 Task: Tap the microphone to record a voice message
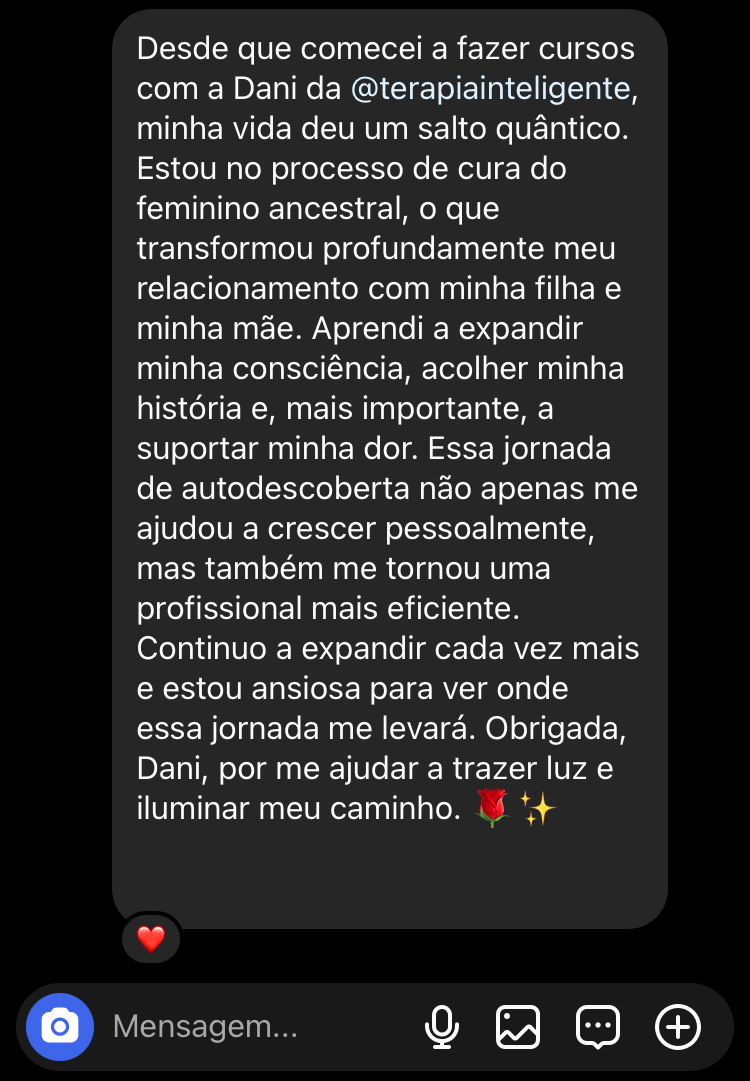[443, 1026]
